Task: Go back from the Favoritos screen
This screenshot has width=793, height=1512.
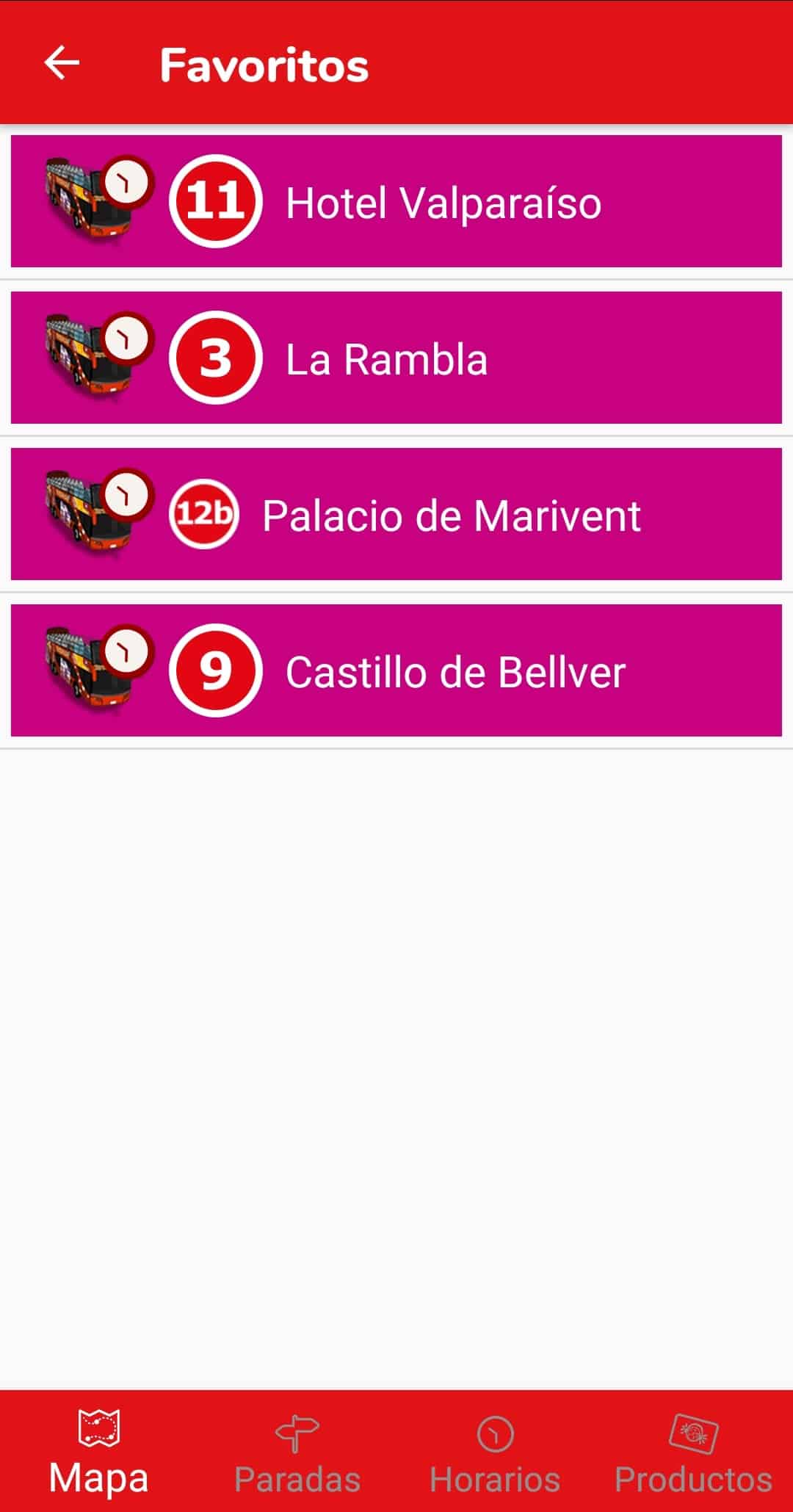Action: pos(62,63)
